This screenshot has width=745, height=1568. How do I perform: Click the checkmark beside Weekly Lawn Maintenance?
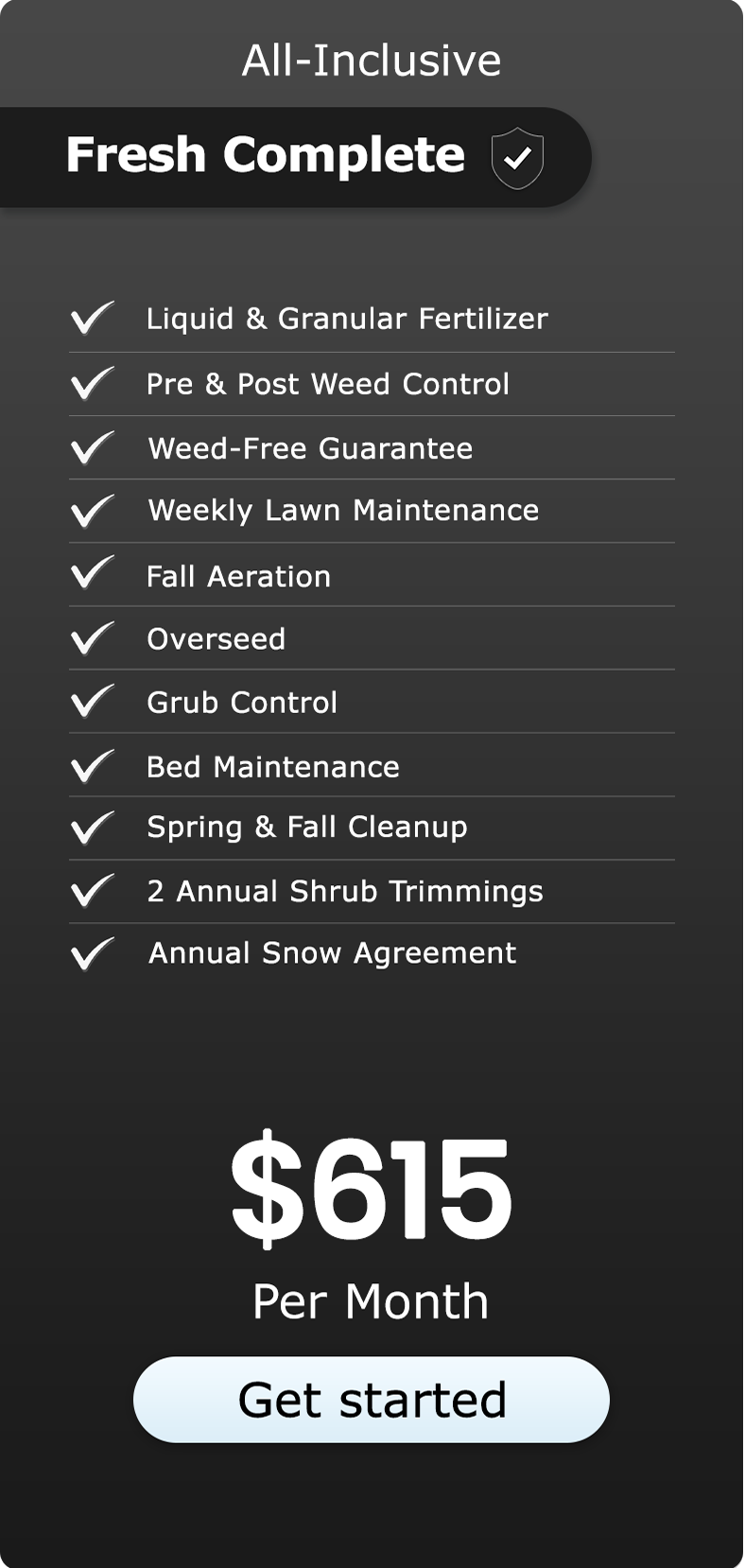pos(93,511)
